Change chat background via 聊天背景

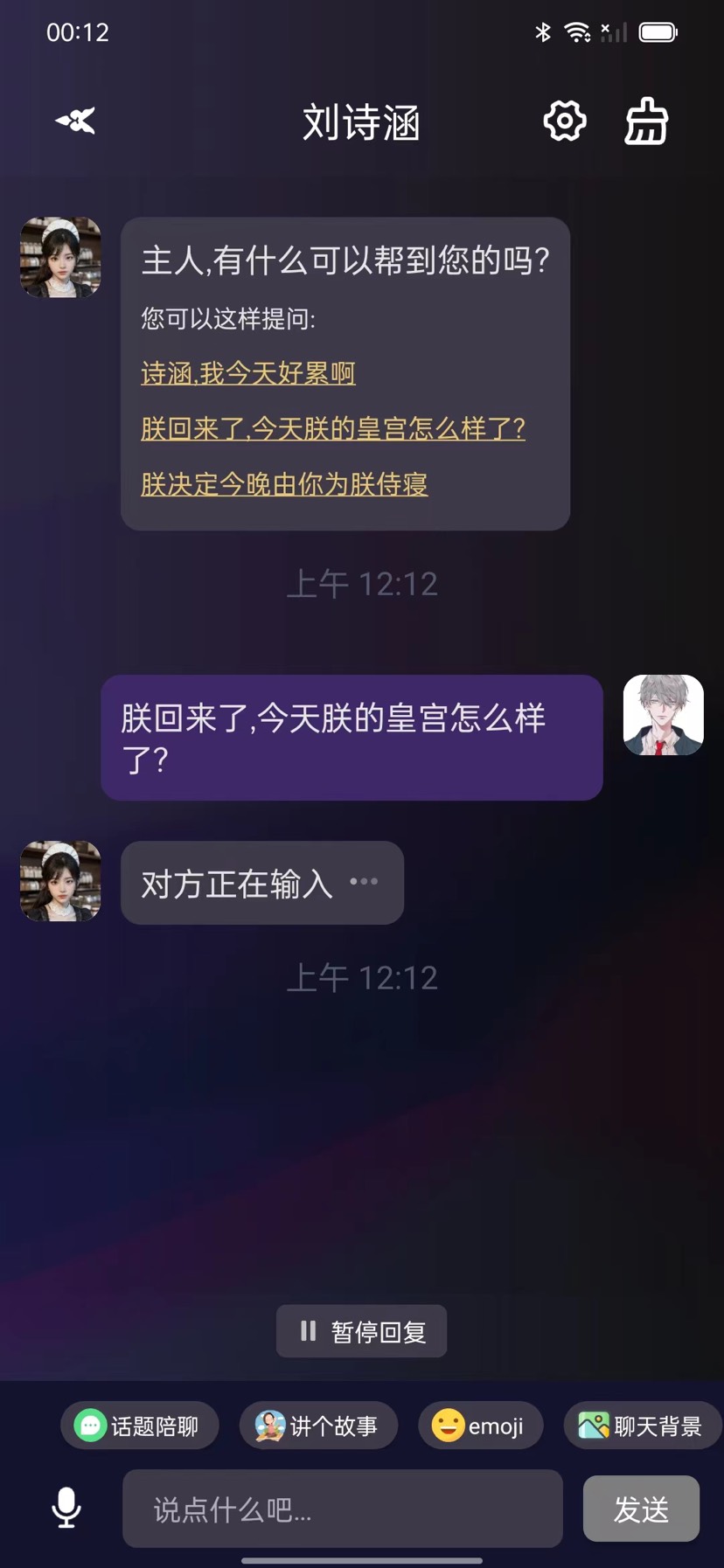point(643,1426)
